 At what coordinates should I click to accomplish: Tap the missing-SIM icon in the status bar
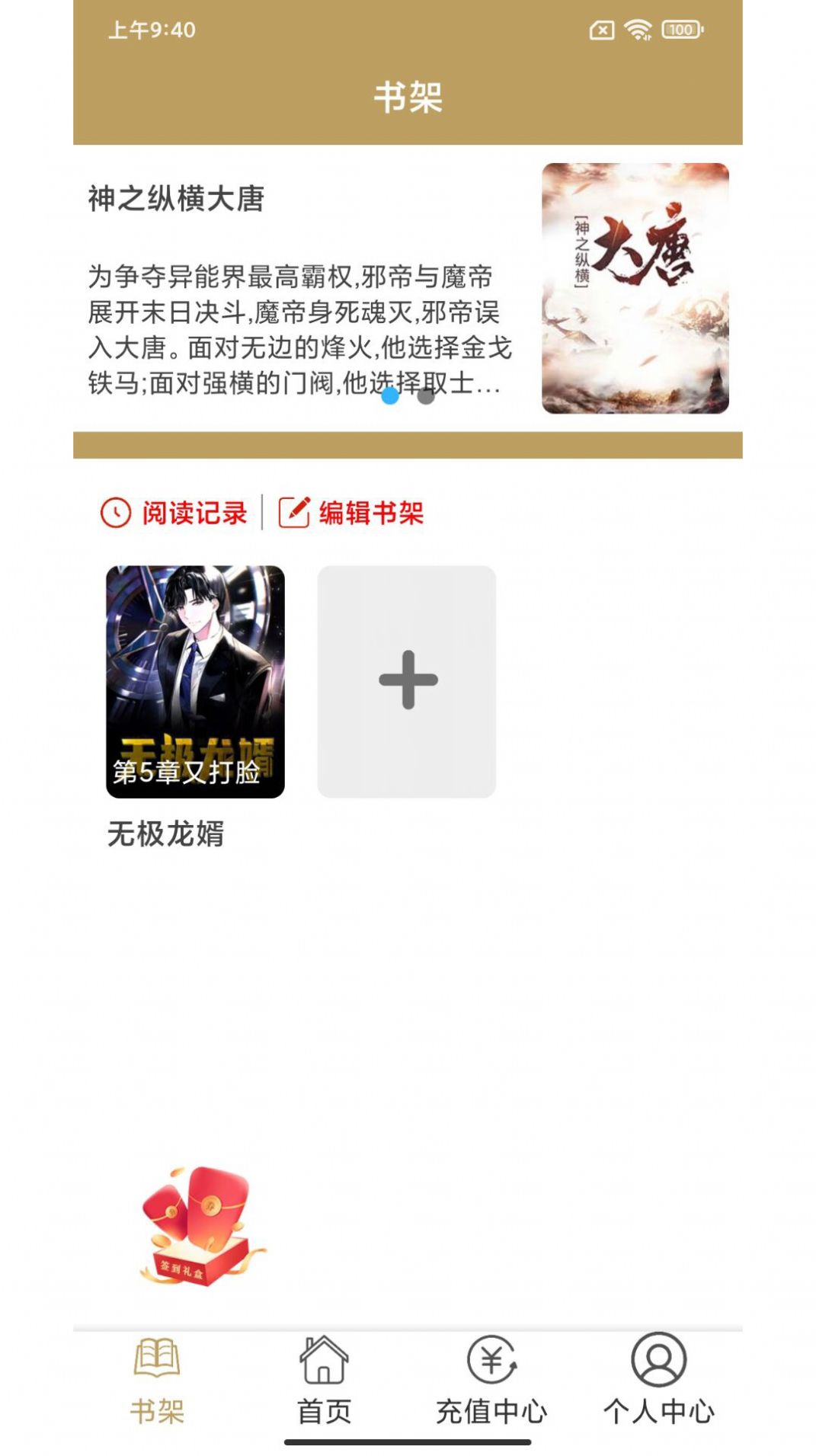click(601, 30)
